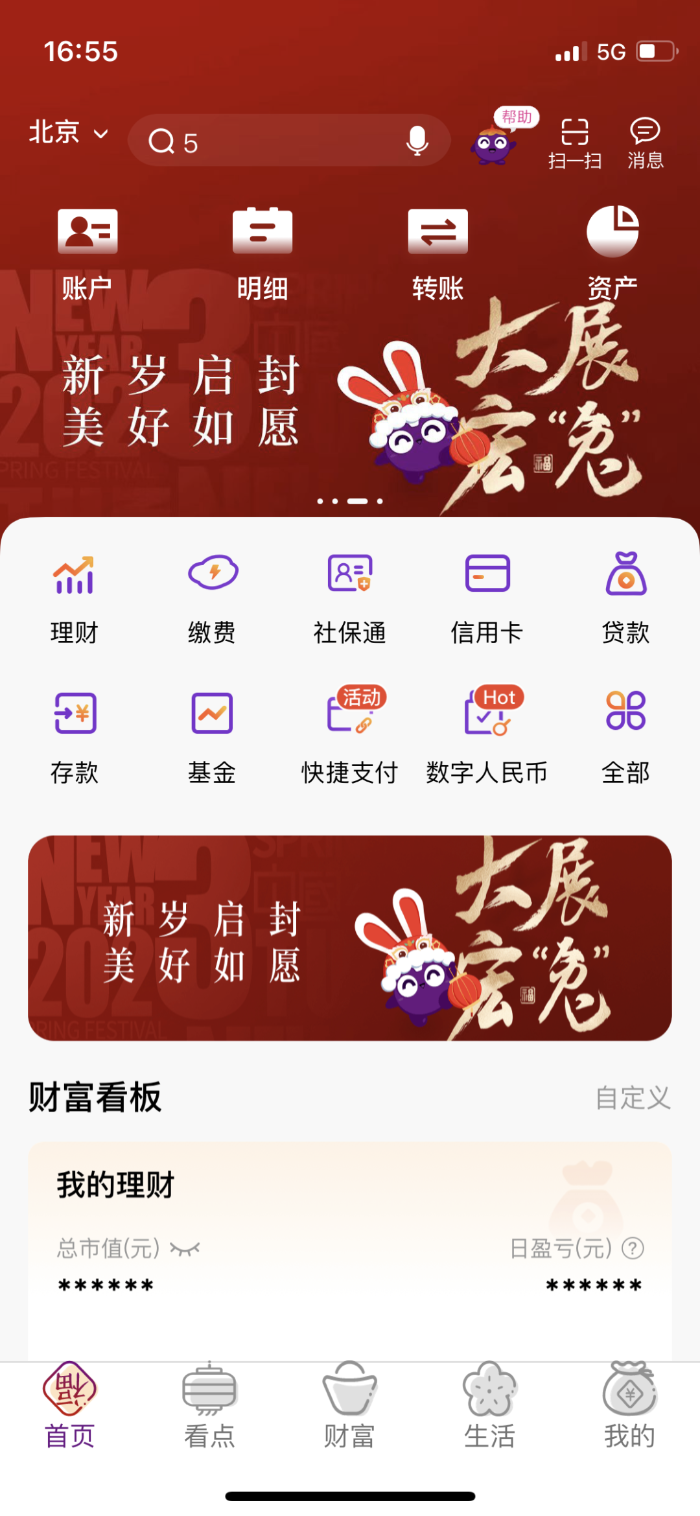The image size is (700, 1516).
Task: Tap 自定义 to customize 财富看板
Action: pos(632,1097)
